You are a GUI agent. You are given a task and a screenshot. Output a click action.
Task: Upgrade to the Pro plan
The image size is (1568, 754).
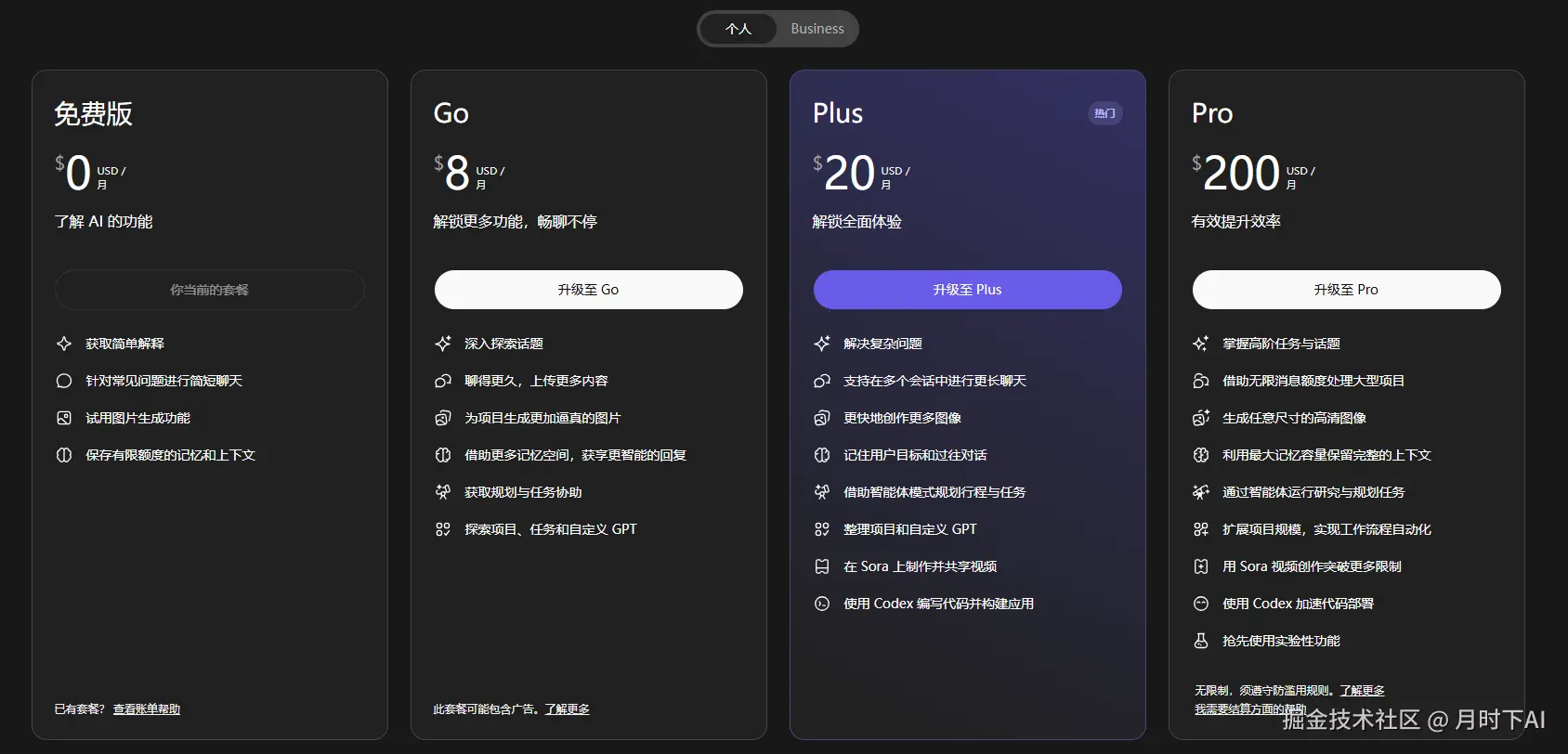tap(1346, 290)
